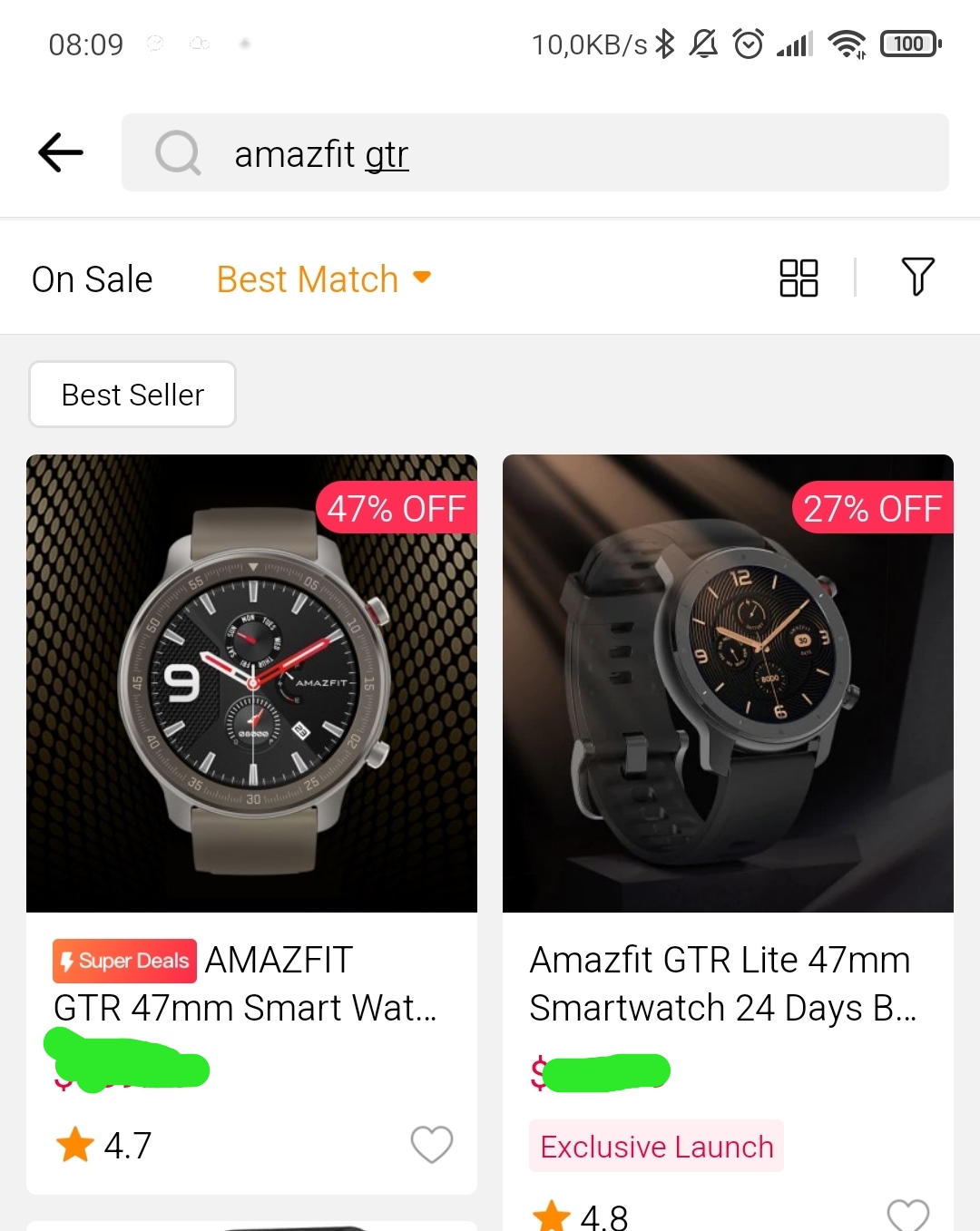
Task: Switch to the On Sale filter
Action: [x=92, y=279]
